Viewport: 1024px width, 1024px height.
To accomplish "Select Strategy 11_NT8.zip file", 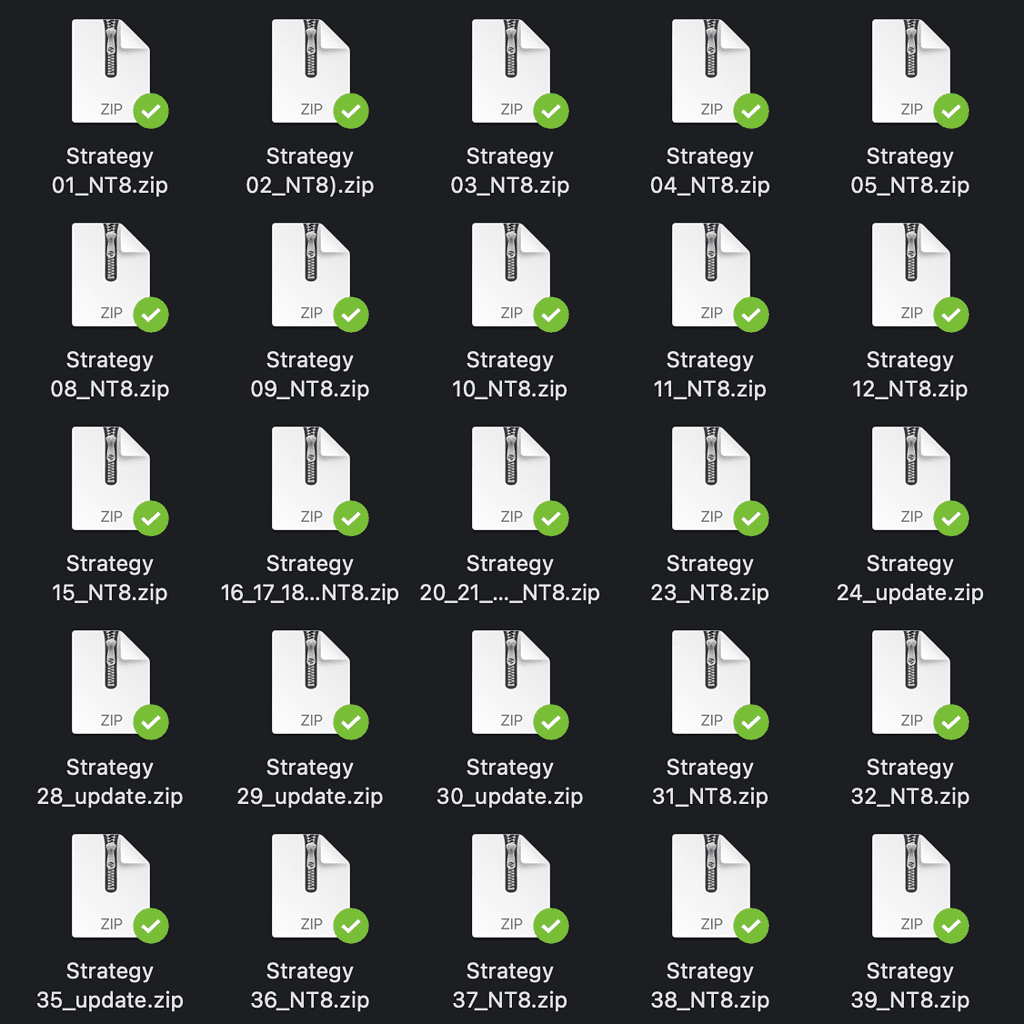I will point(711,275).
